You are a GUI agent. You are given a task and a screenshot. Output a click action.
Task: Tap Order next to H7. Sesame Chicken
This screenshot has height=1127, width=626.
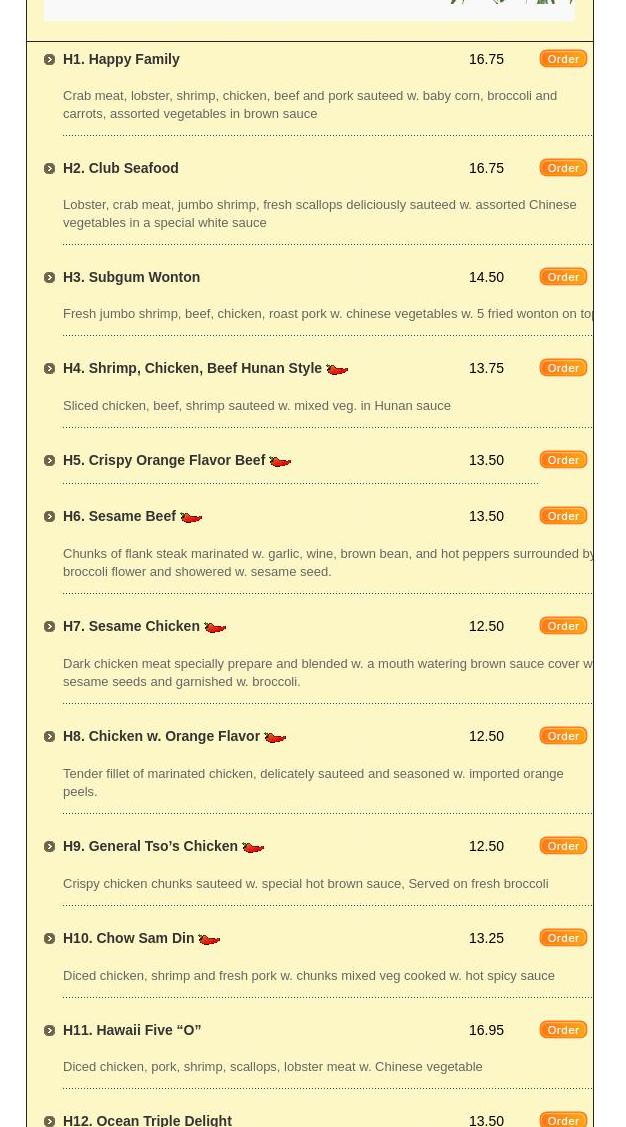pos(563,626)
